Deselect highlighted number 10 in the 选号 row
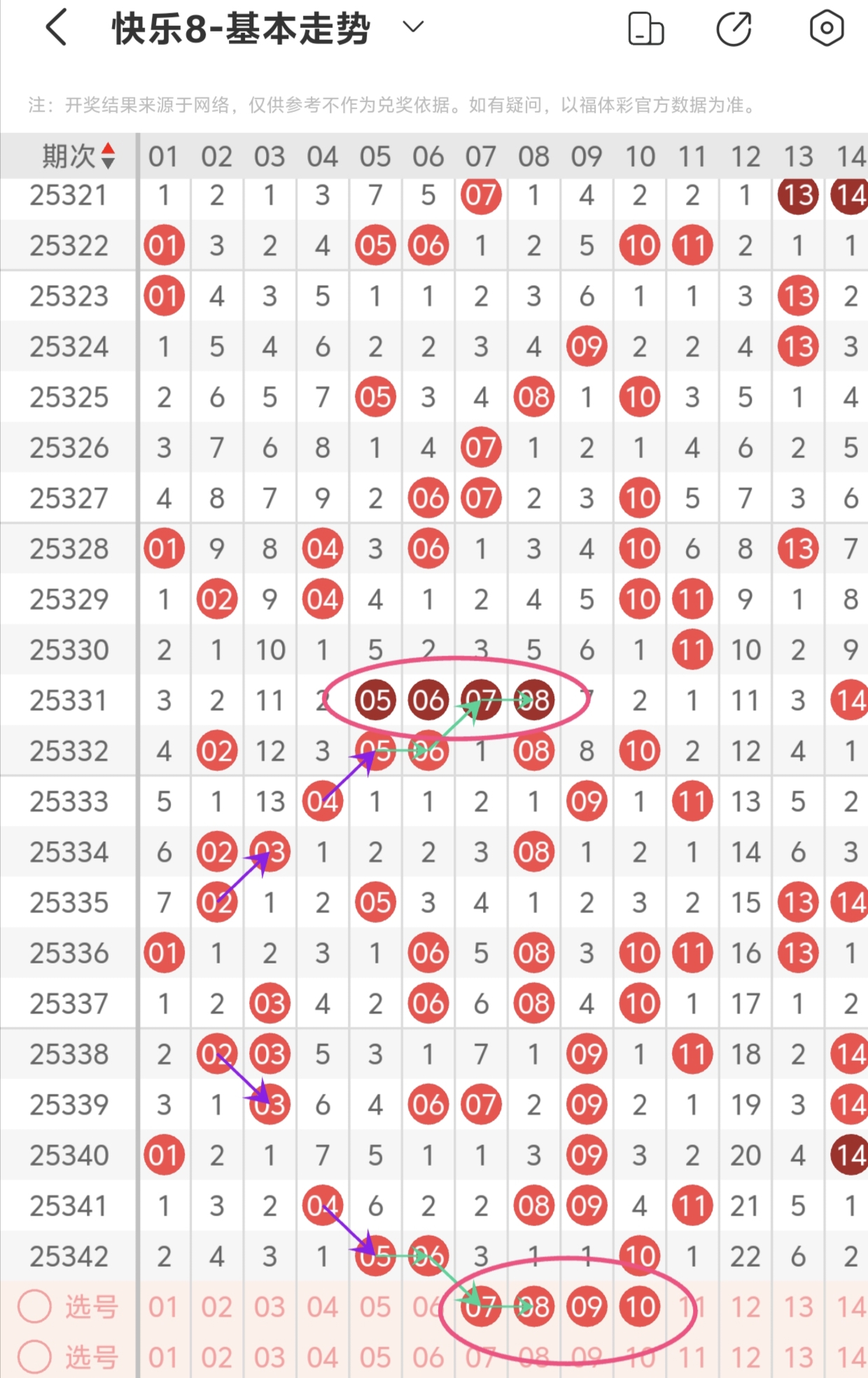The width and height of the screenshot is (868, 1378). coord(640,1307)
